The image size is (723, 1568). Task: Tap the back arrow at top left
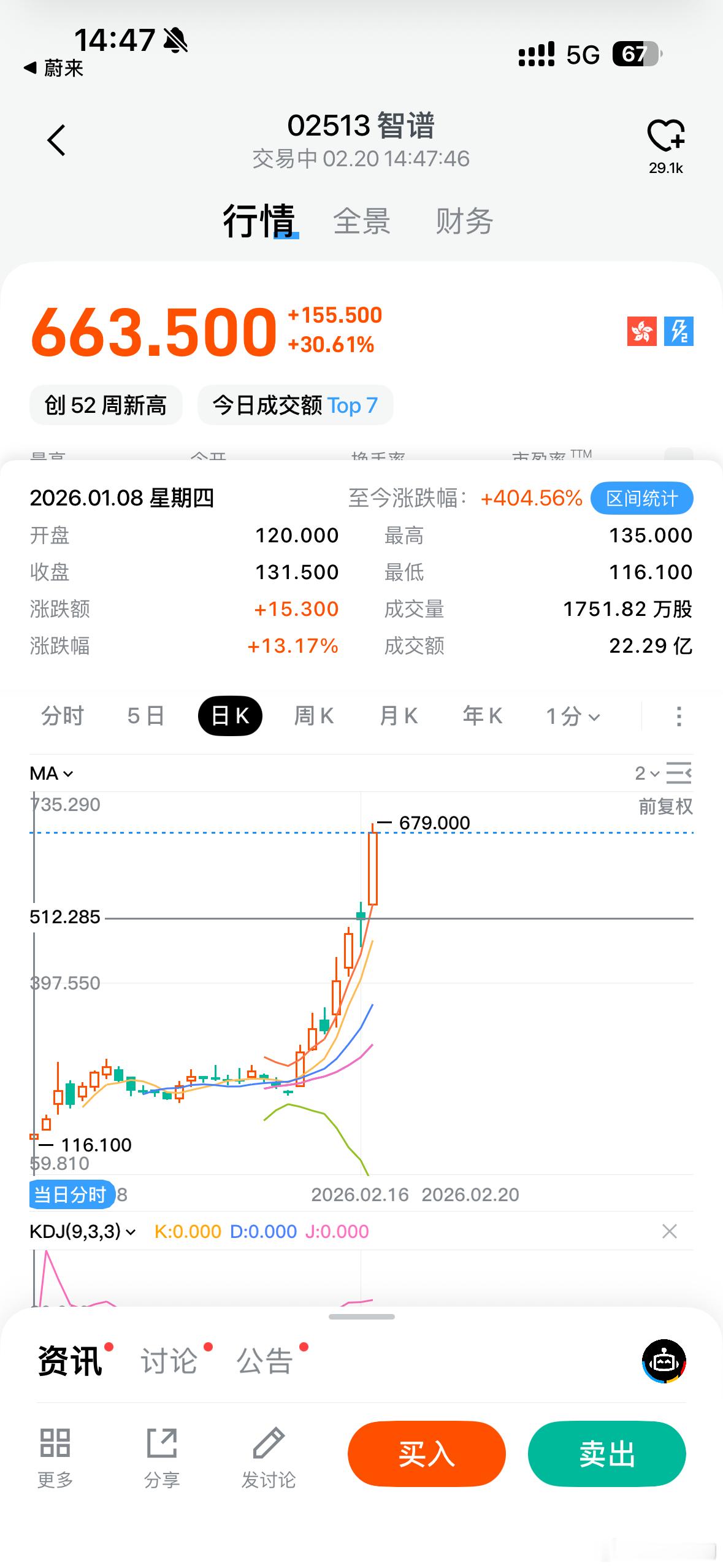(x=57, y=140)
